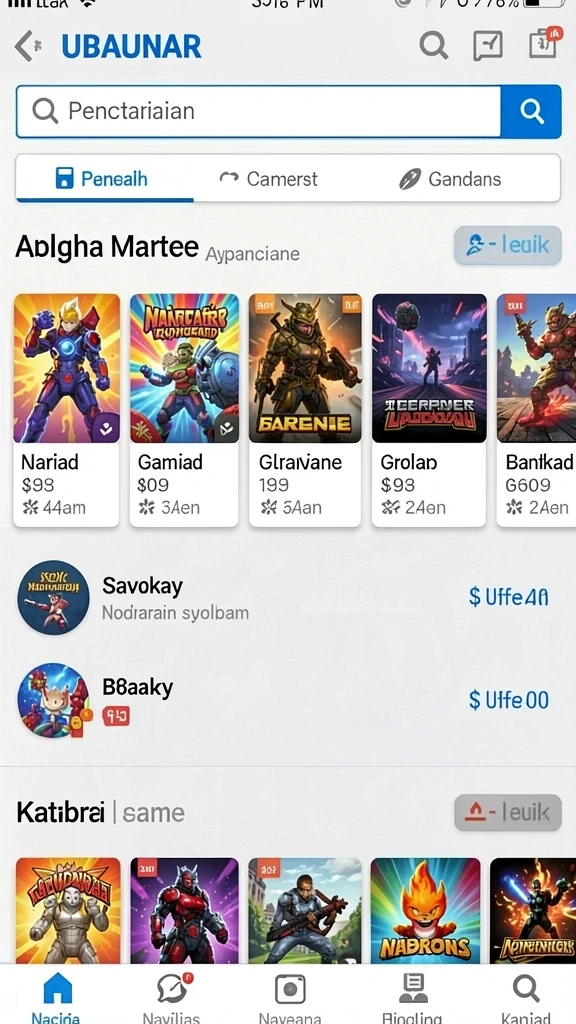576x1024 pixels.
Task: Open the Glraivane game card
Action: pos(304,410)
